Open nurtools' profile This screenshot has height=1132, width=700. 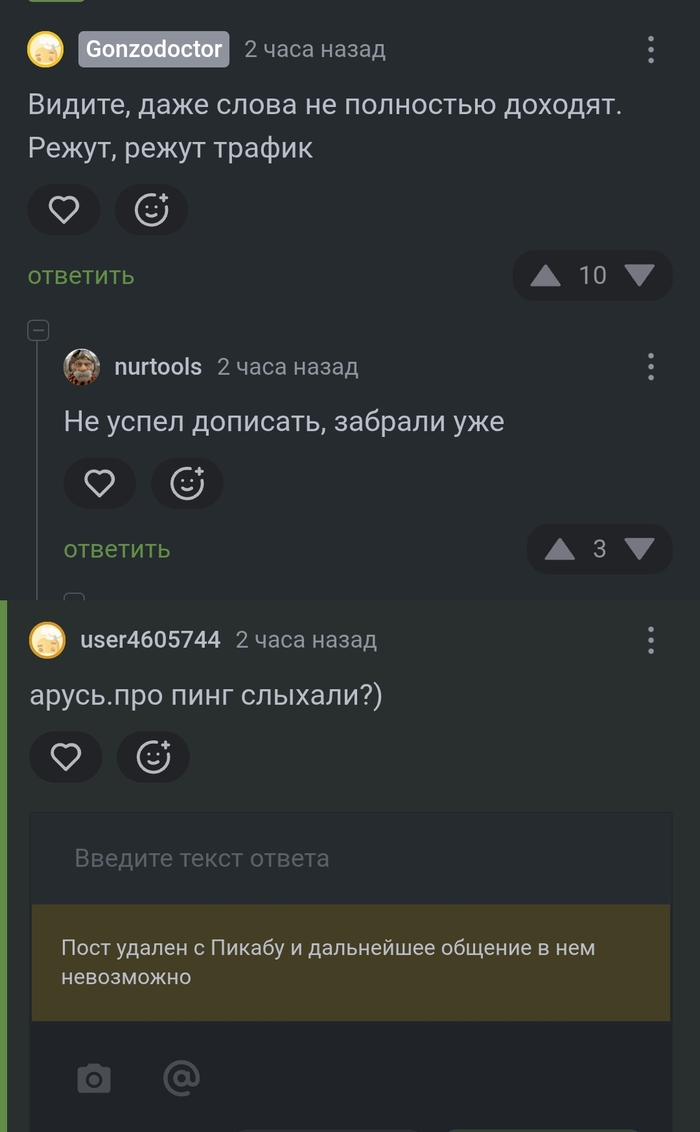coord(157,367)
